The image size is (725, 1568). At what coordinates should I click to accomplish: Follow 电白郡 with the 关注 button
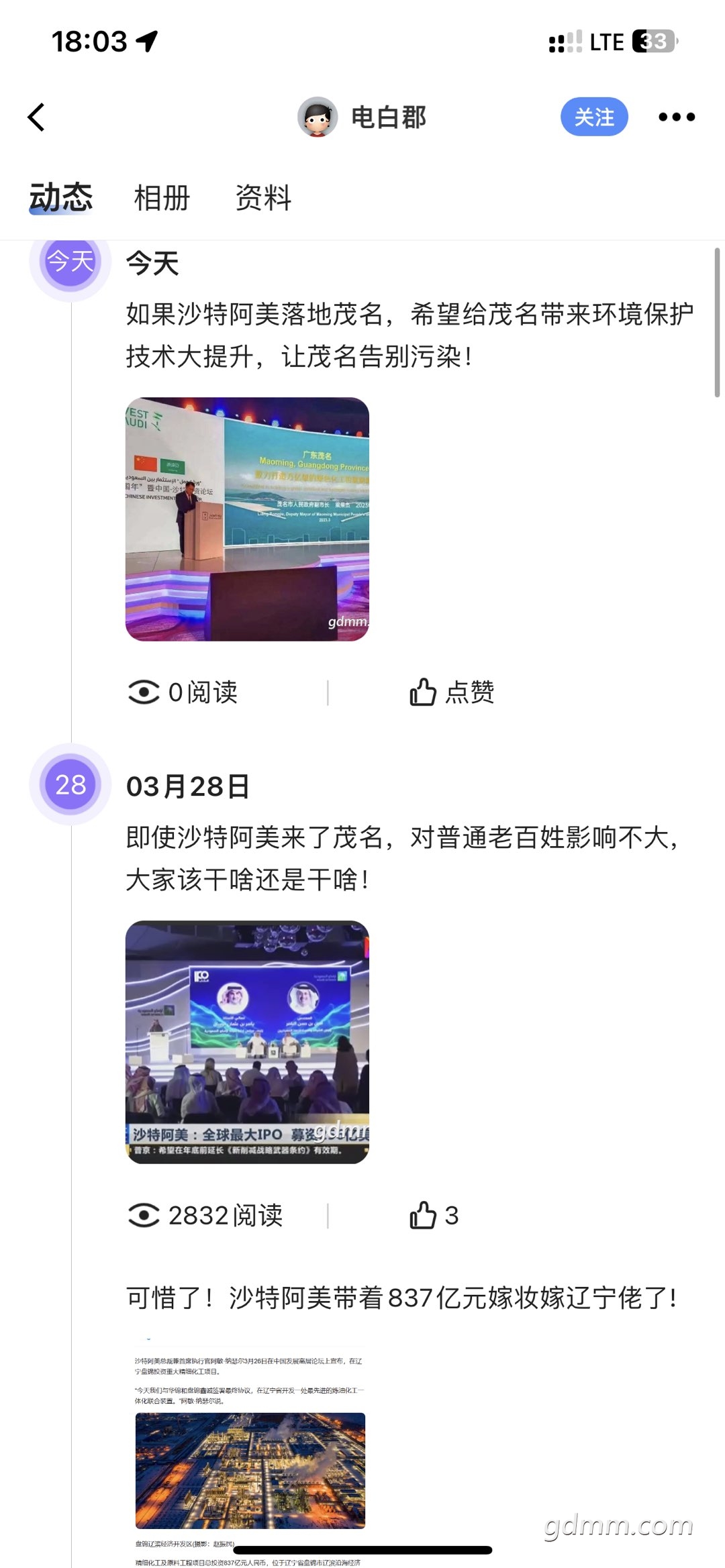(594, 117)
